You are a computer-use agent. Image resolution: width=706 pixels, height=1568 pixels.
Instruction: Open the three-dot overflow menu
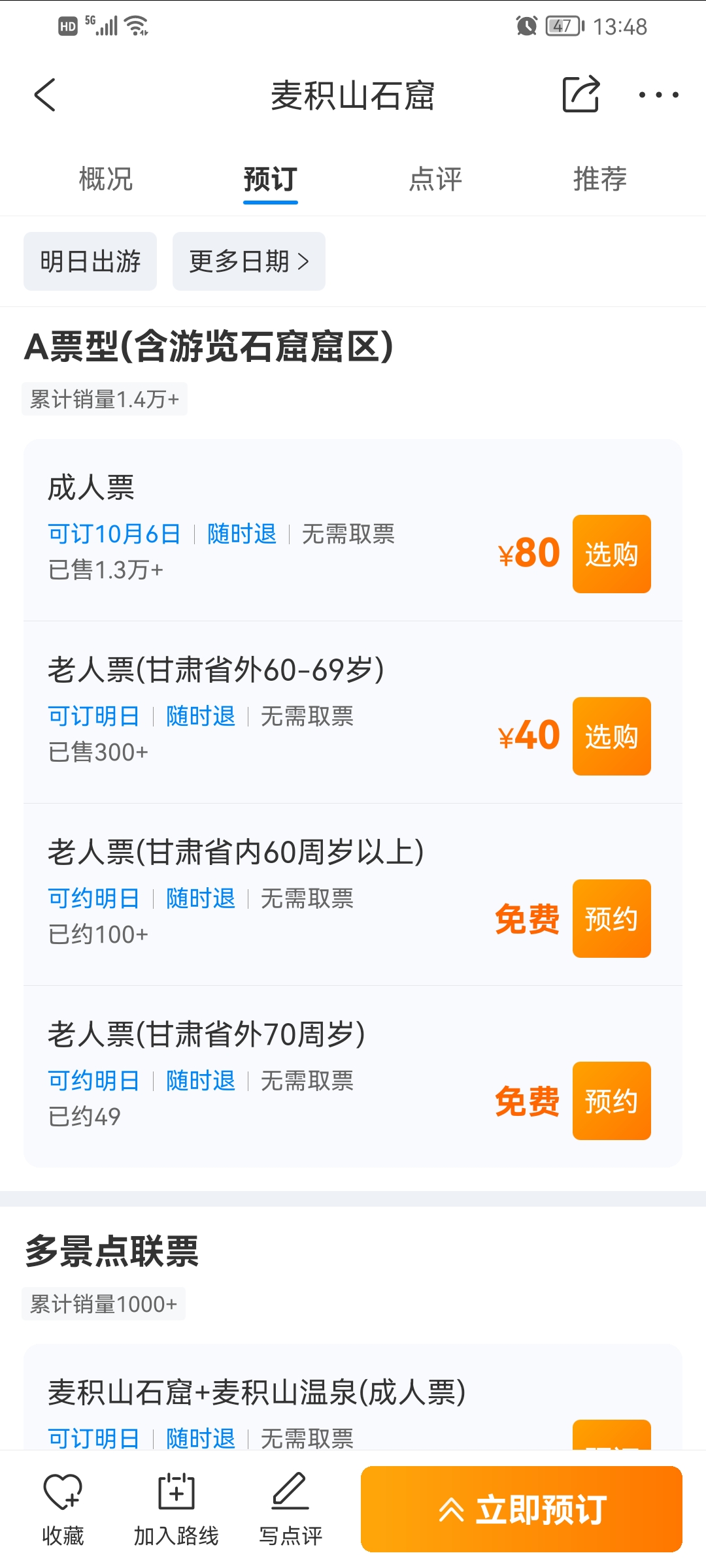pos(658,95)
